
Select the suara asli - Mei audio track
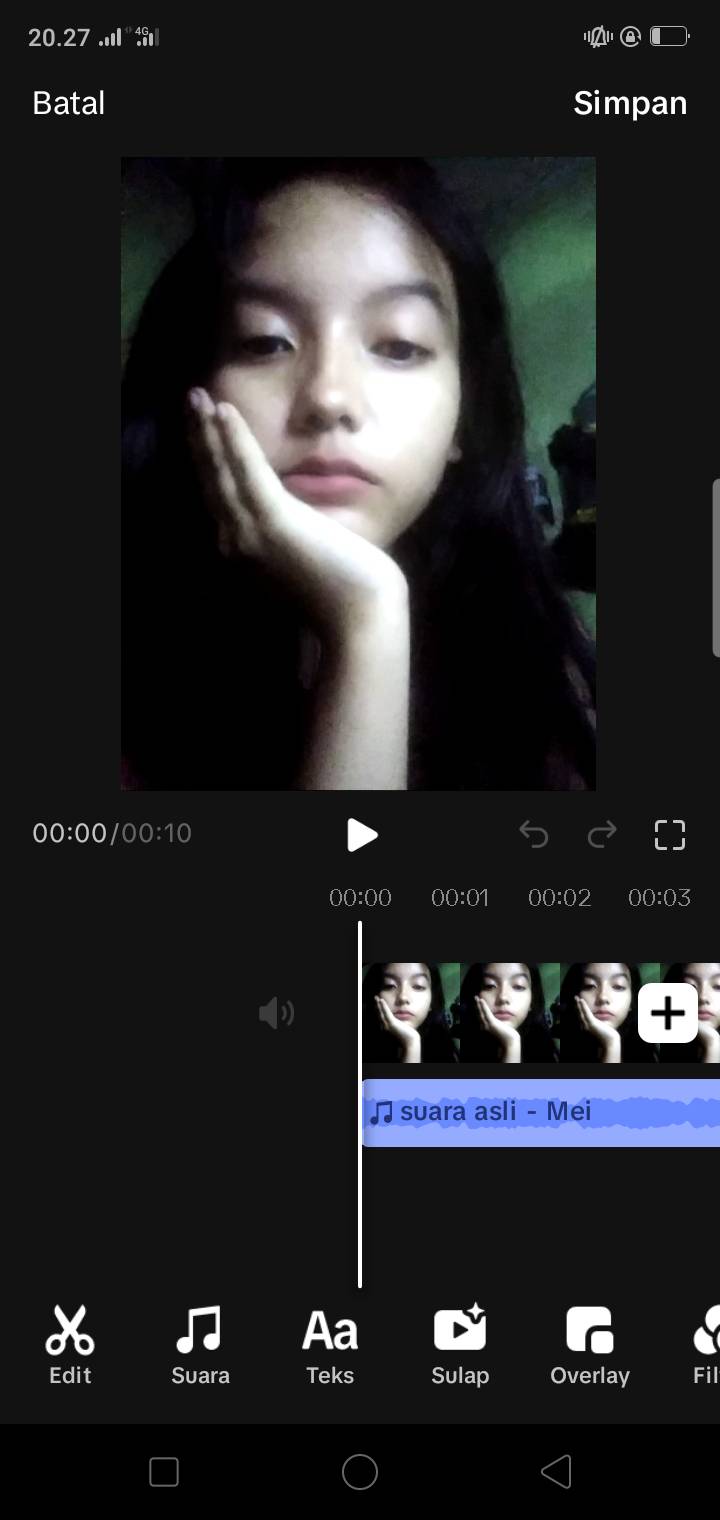pyautogui.click(x=540, y=1112)
